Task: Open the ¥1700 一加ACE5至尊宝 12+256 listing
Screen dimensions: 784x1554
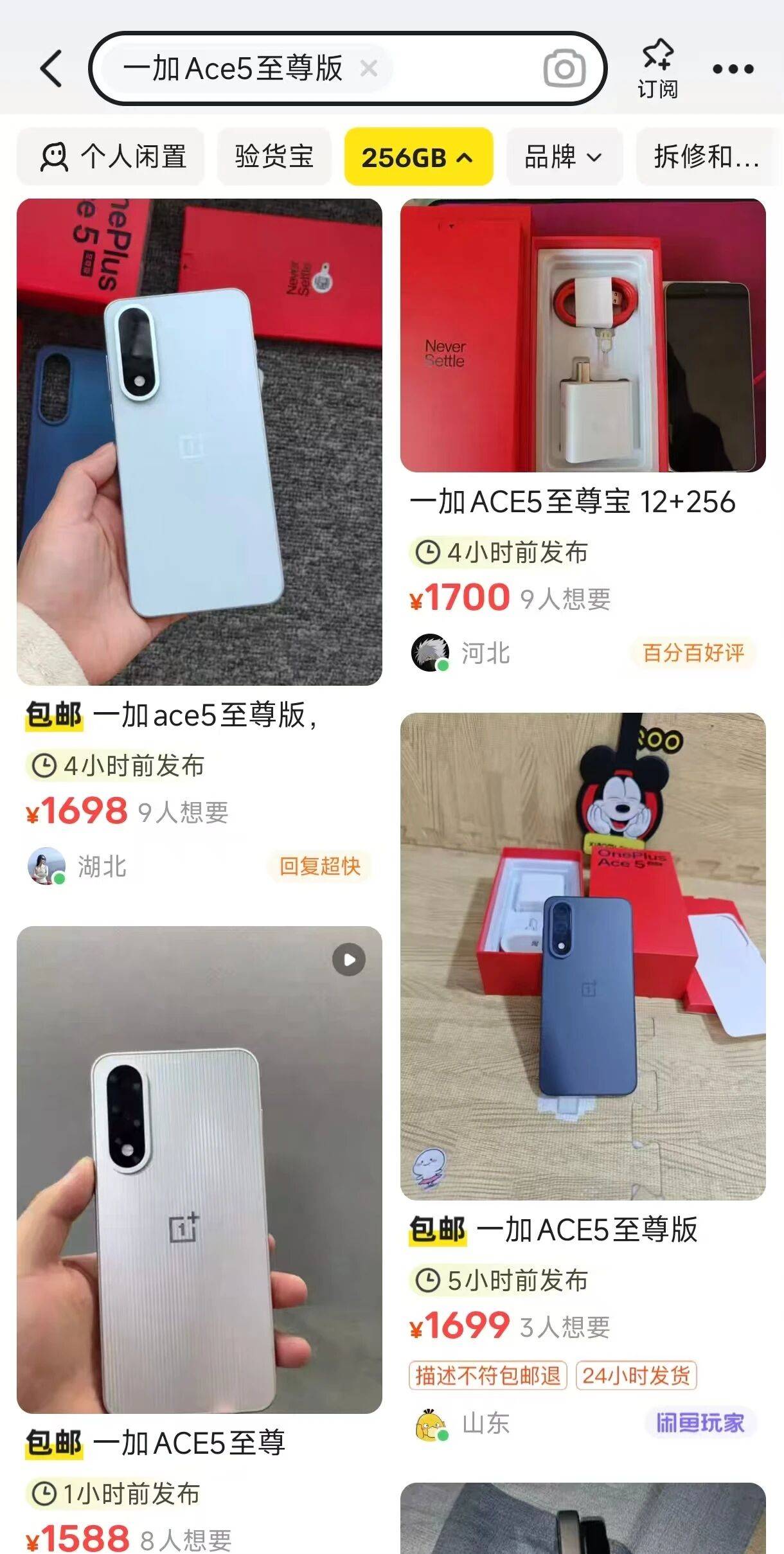Action: (582, 335)
